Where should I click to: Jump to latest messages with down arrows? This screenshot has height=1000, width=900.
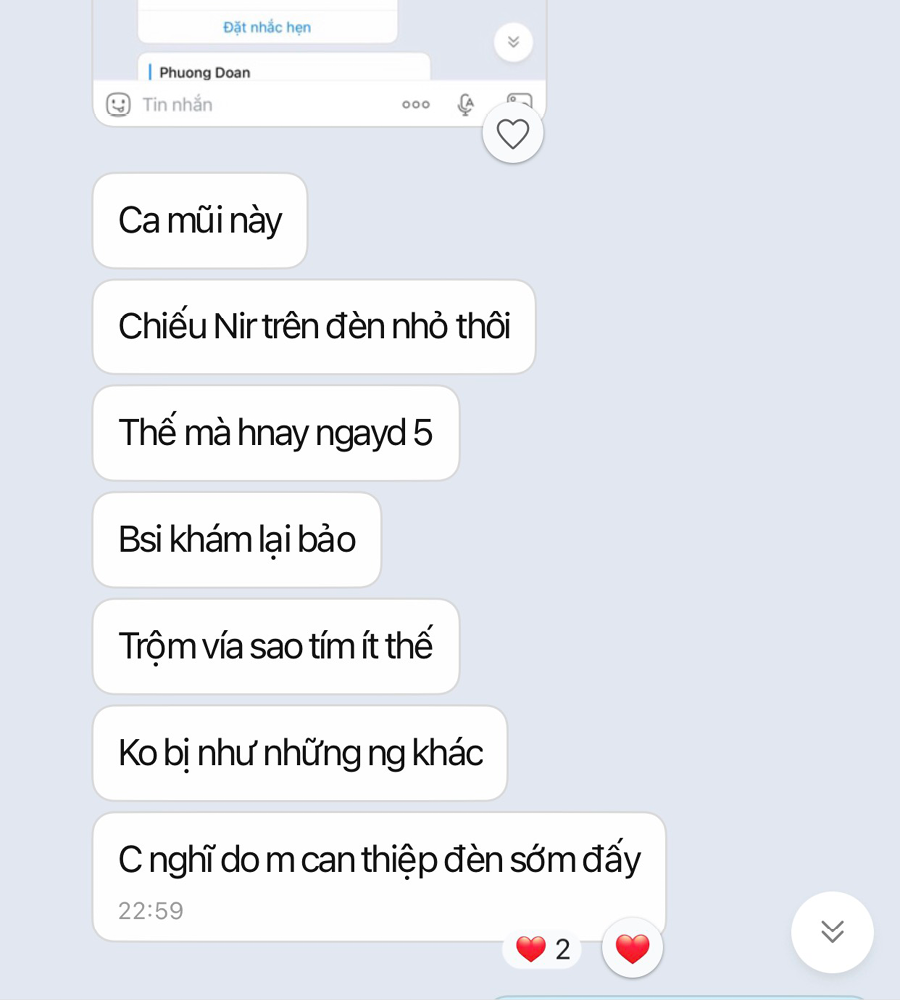pos(832,931)
